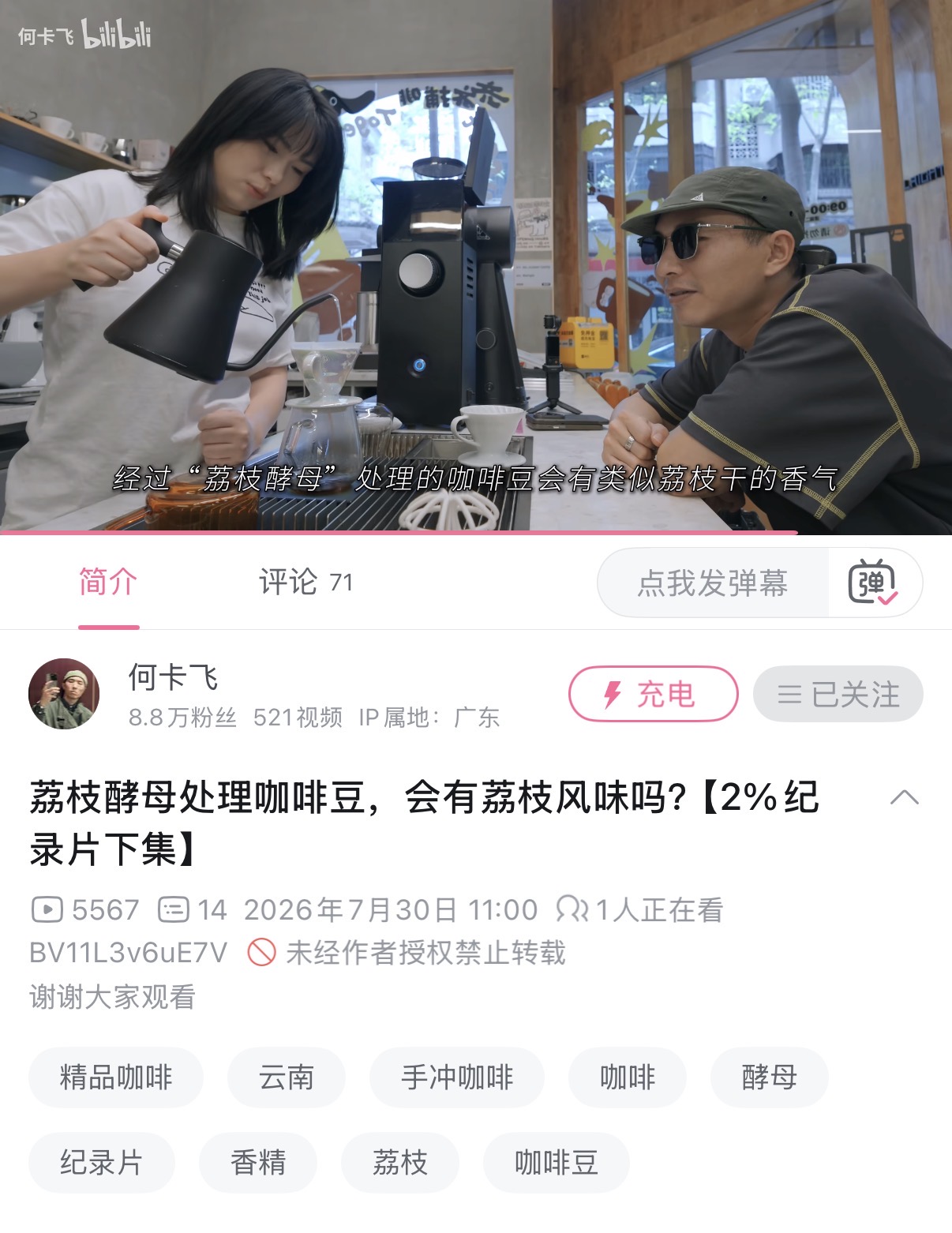Open 何卡飞's profile avatar

pos(64,694)
